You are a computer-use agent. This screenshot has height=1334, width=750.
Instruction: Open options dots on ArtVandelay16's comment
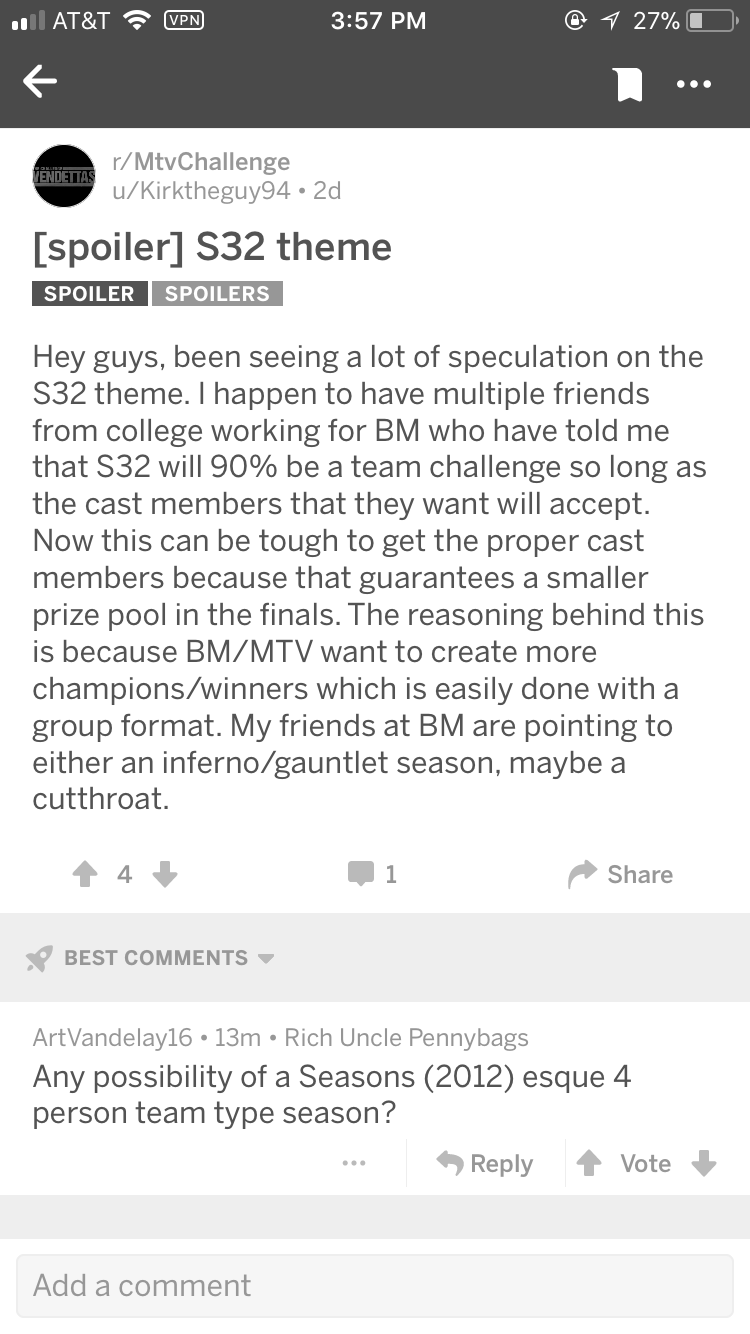[353, 1163]
